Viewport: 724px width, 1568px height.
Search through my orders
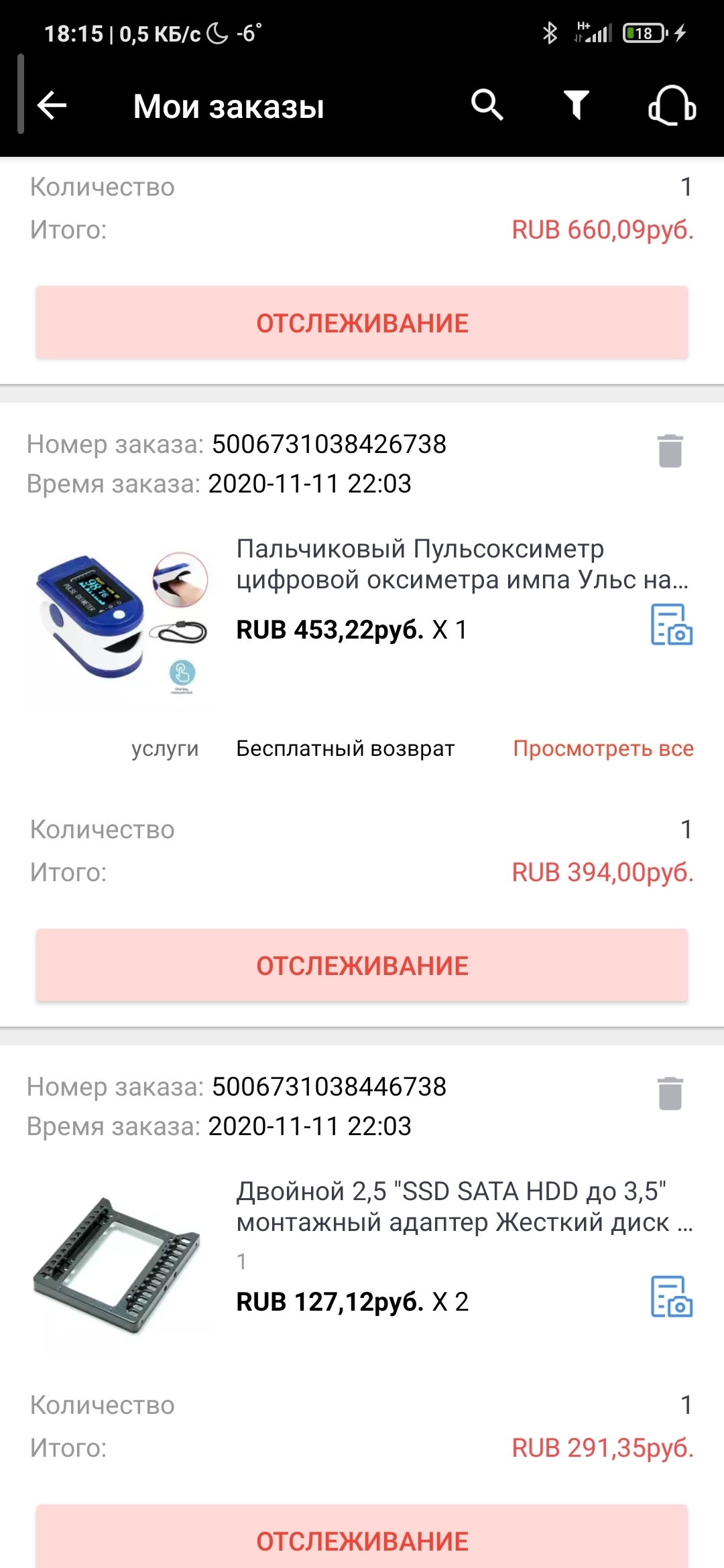click(487, 105)
